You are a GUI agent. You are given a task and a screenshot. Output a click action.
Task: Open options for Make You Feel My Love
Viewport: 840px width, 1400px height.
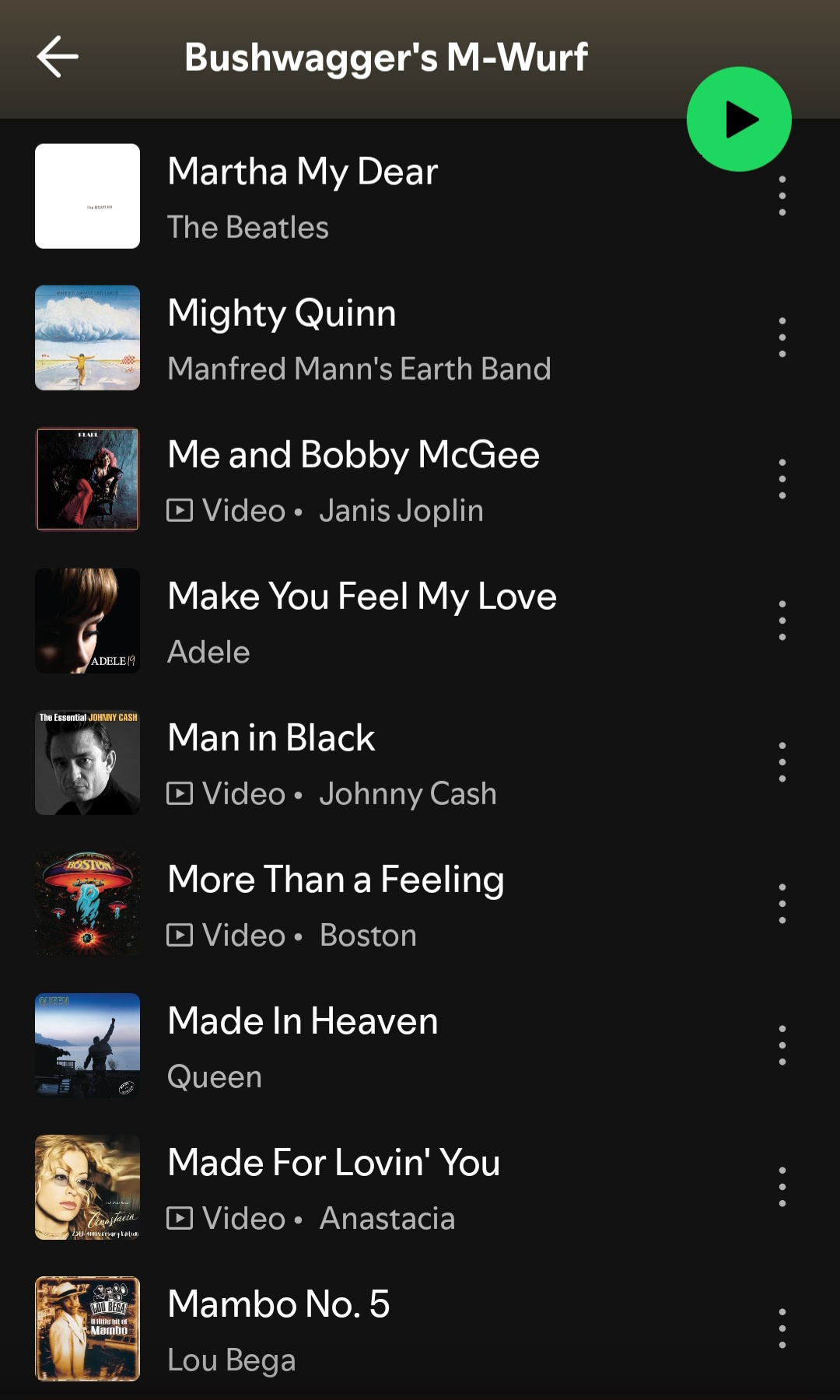pos(782,621)
